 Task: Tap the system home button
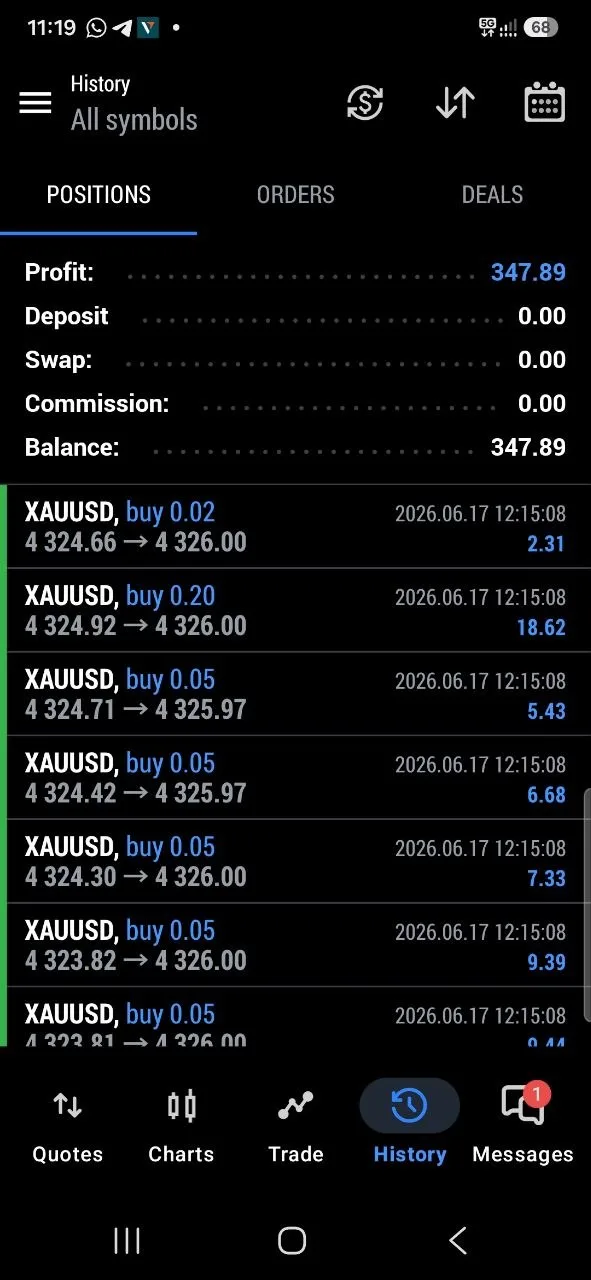[x=292, y=1241]
